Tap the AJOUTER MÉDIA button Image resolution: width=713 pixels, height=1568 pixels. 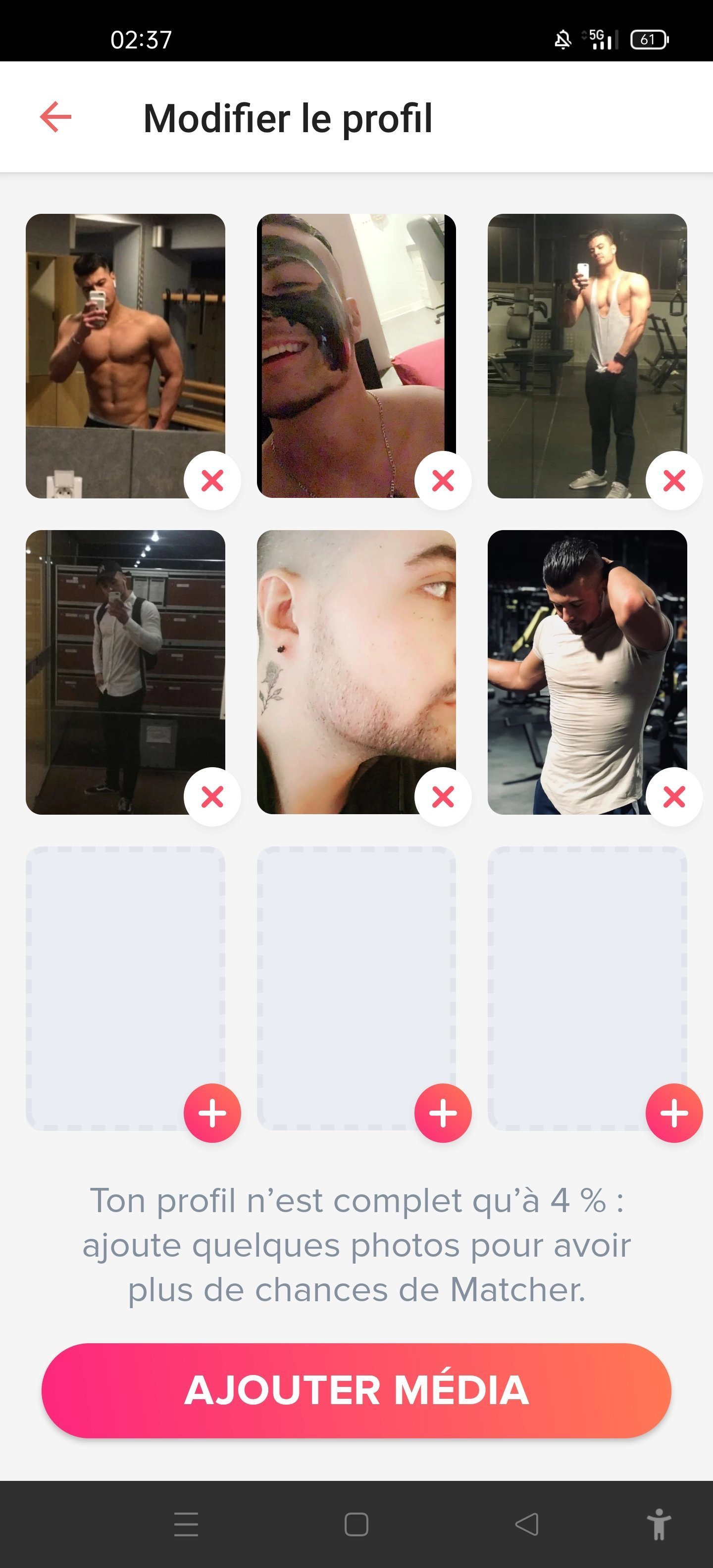point(356,1390)
